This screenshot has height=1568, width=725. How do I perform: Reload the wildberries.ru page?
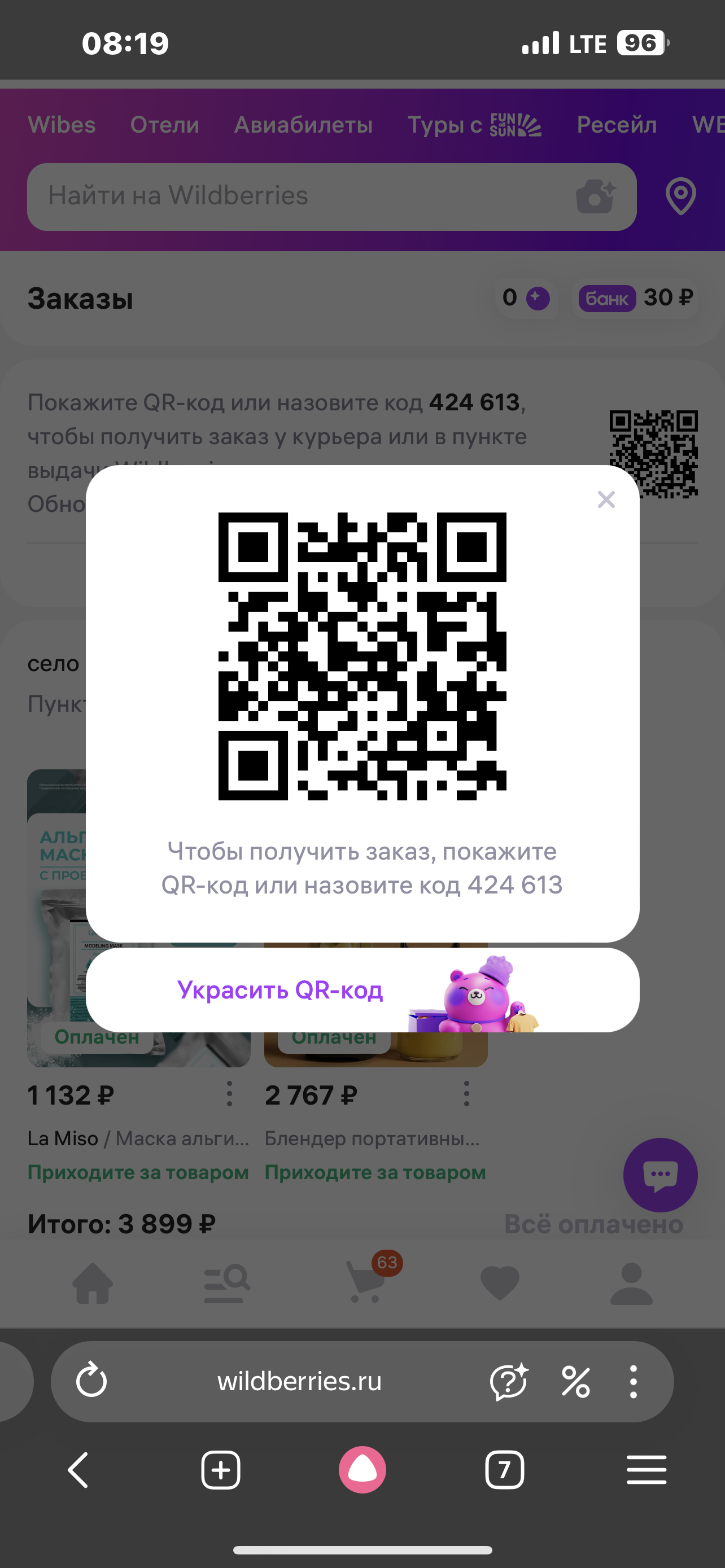91,1380
